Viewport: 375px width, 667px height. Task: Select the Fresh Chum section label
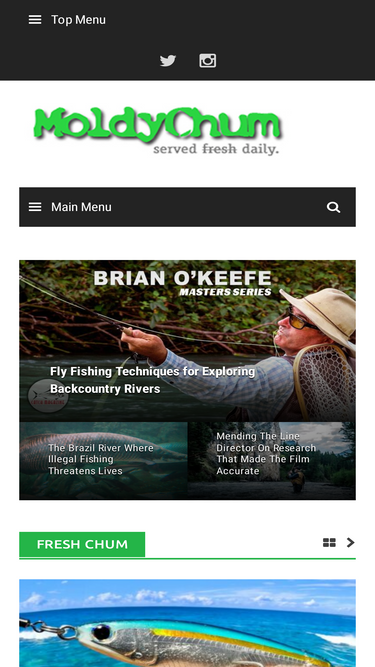click(x=82, y=544)
